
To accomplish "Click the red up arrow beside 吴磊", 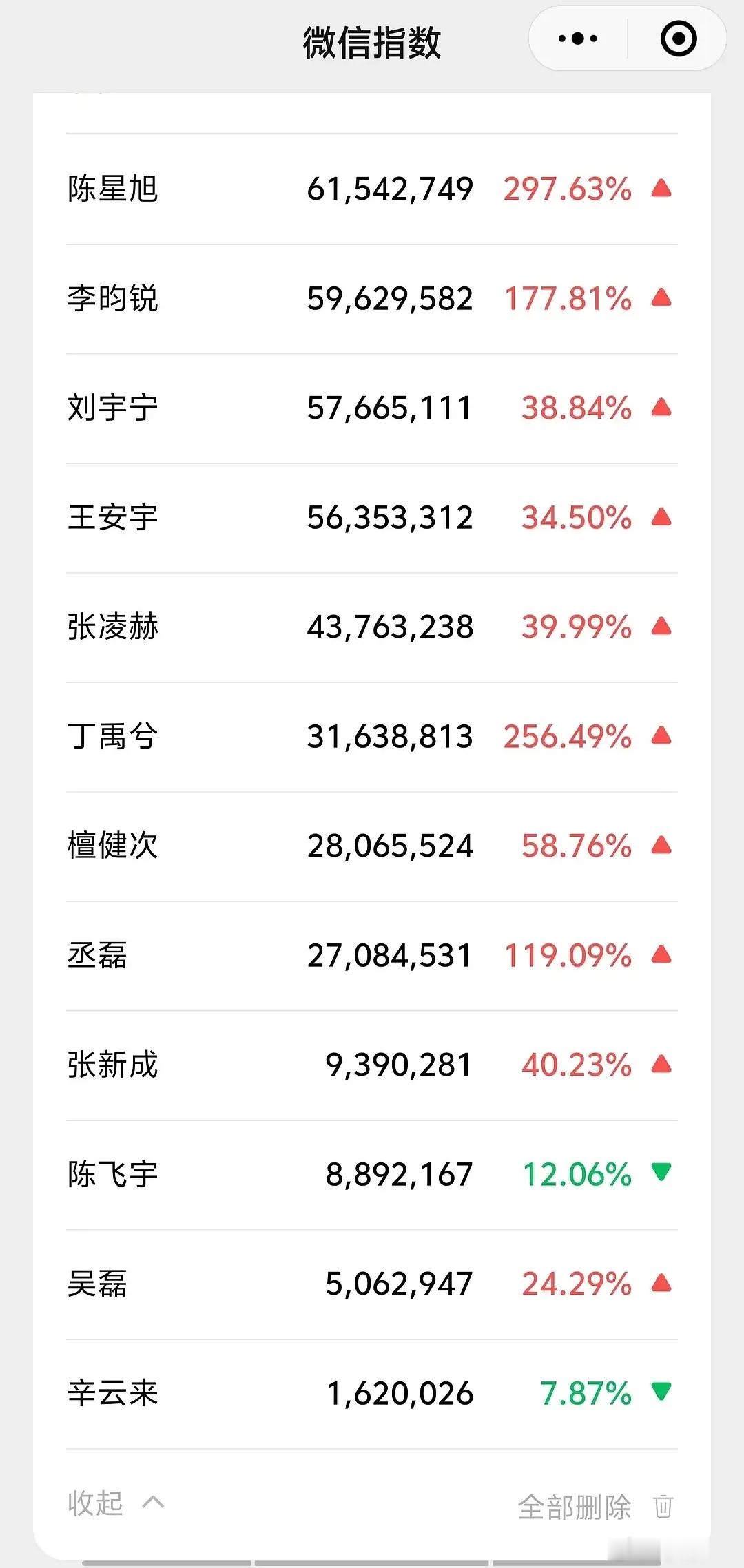I will point(660,1284).
